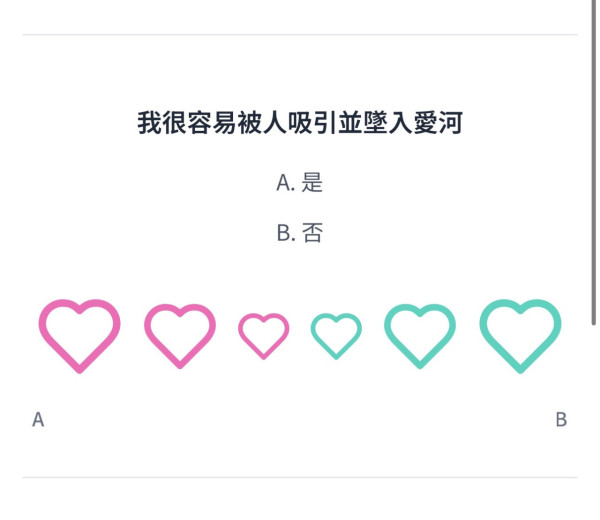
Task: Pick the smallest pink heart option
Action: pyautogui.click(x=263, y=334)
